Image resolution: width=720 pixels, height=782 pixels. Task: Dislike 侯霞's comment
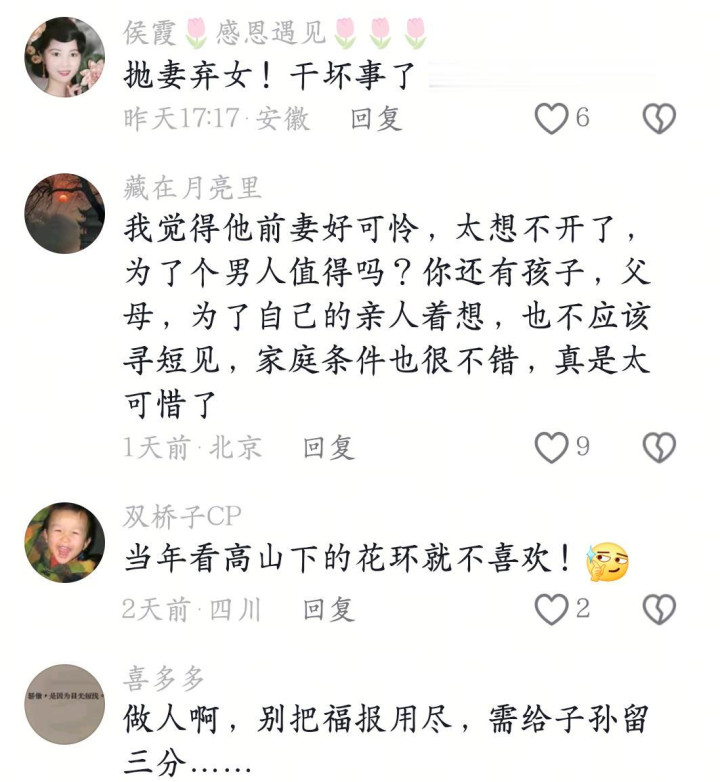pos(658,119)
